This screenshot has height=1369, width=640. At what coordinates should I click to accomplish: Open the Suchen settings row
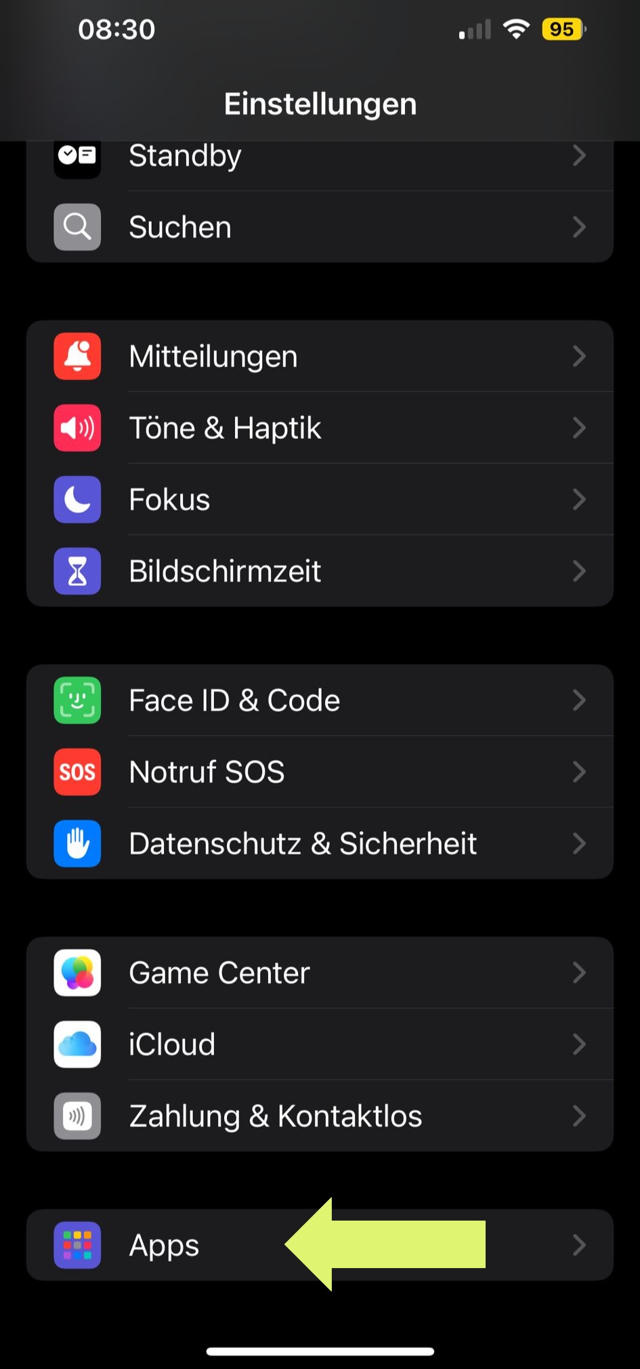pos(320,227)
